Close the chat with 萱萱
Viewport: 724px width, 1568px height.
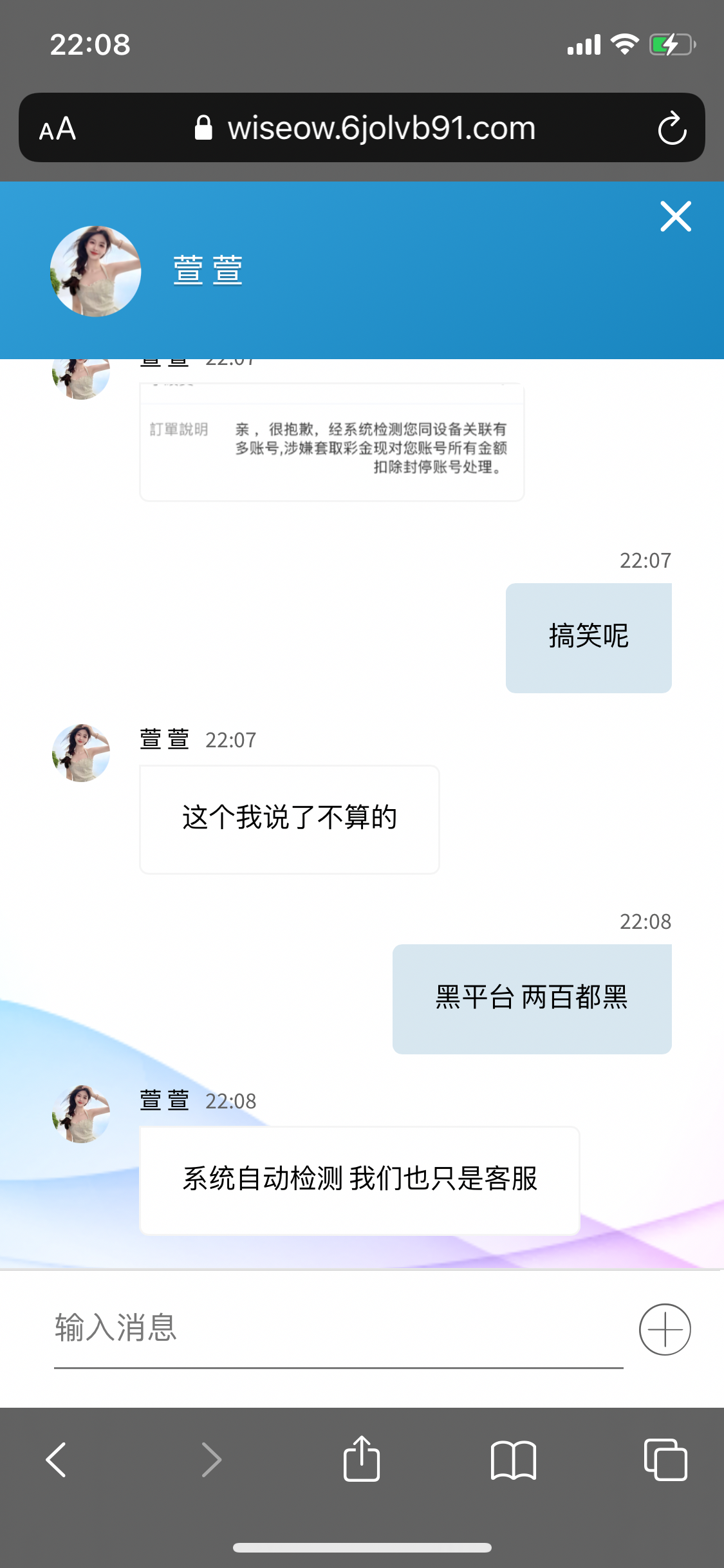click(675, 216)
